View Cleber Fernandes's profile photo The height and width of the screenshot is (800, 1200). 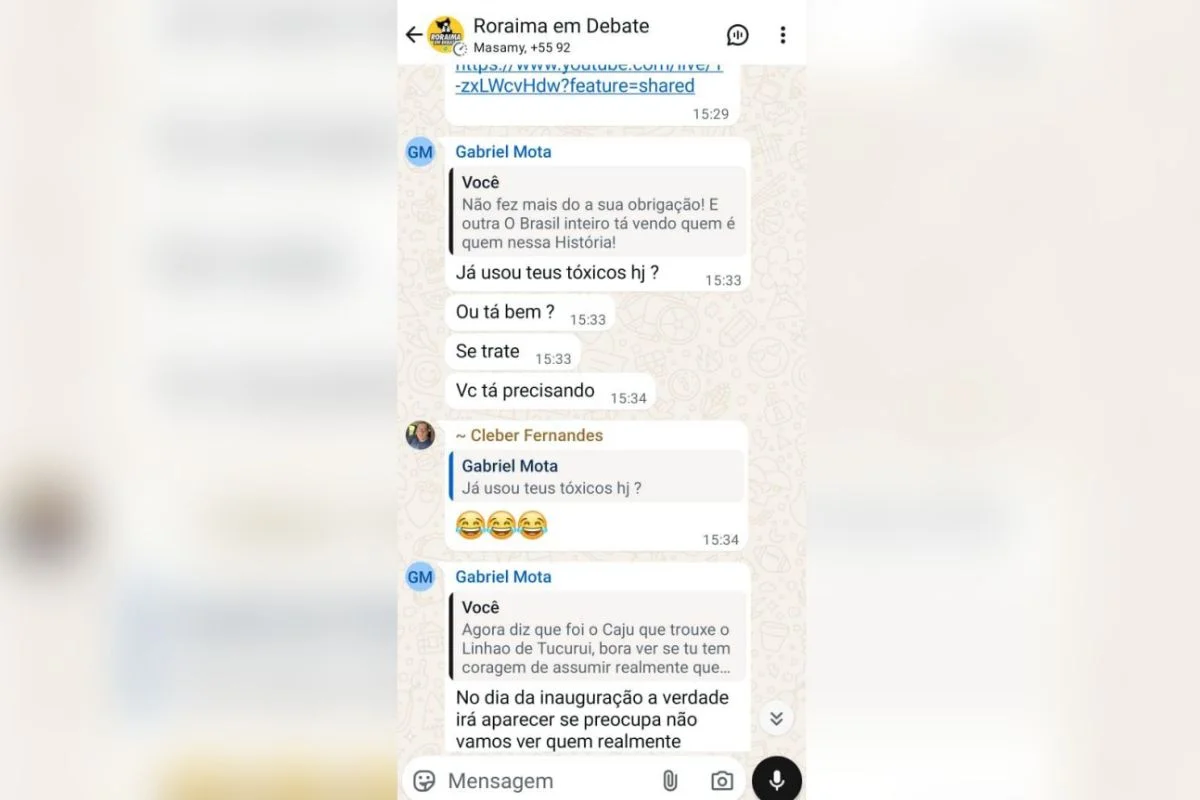coord(420,435)
